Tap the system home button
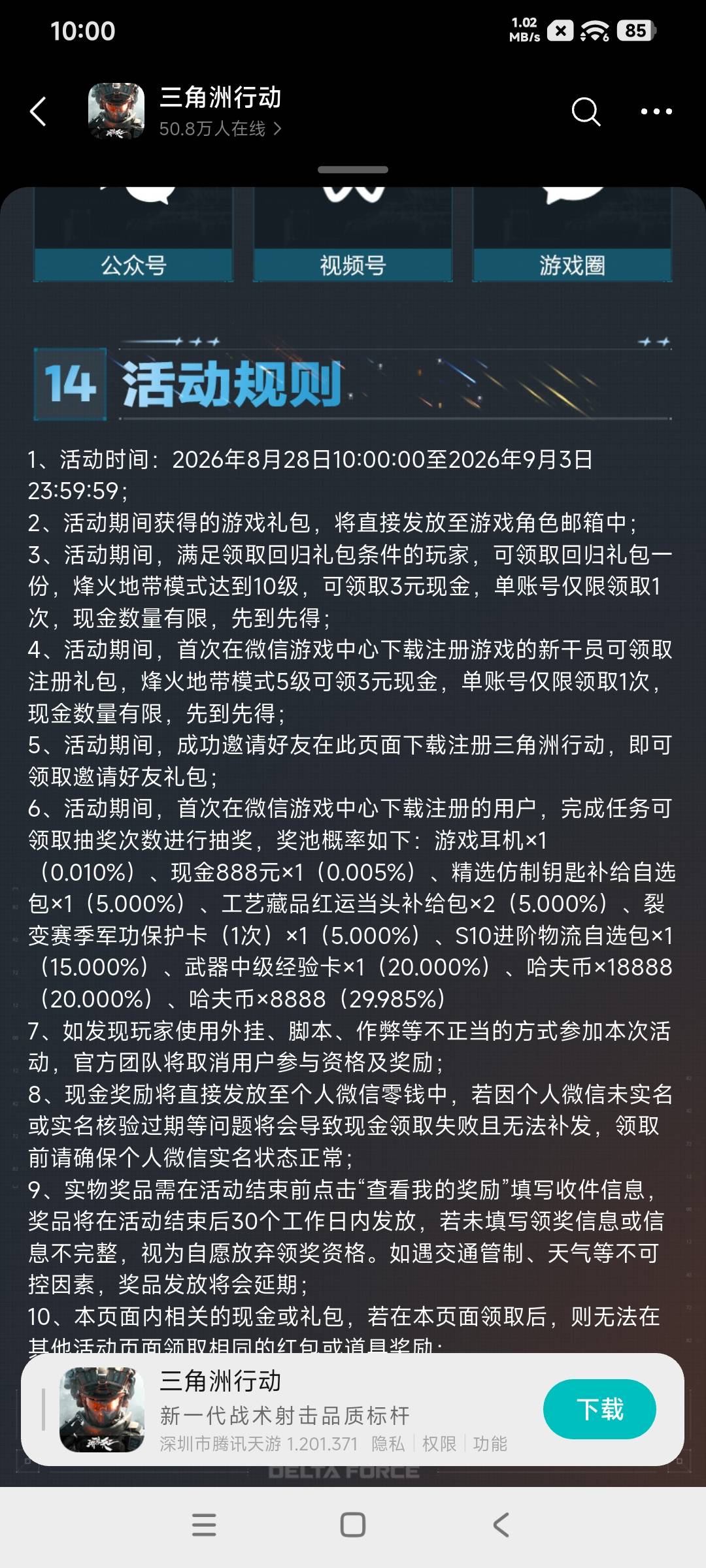This screenshot has height=1568, width=706. click(x=353, y=1525)
